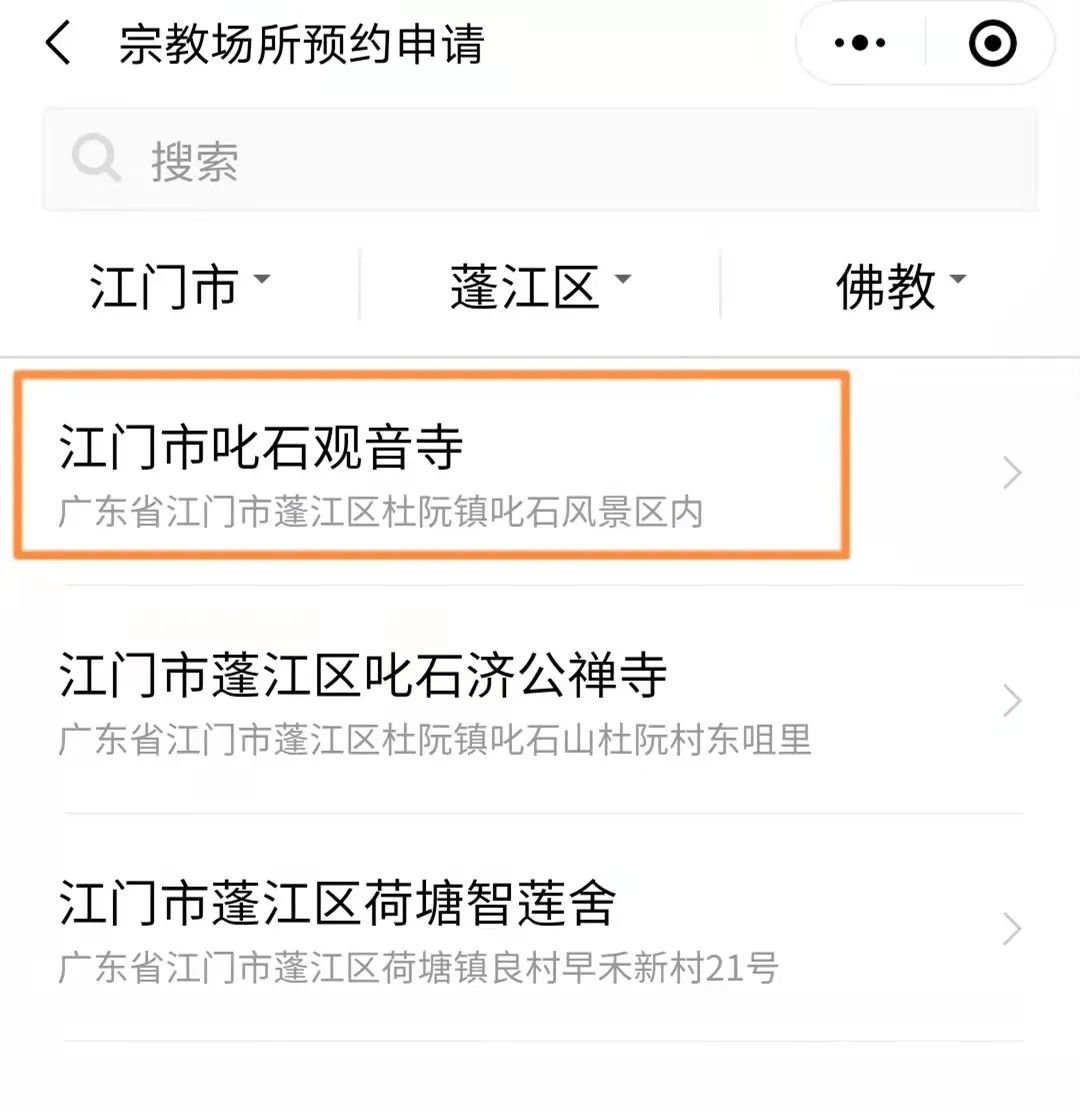
Task: Tap the 搜索 search box
Action: click(540, 160)
